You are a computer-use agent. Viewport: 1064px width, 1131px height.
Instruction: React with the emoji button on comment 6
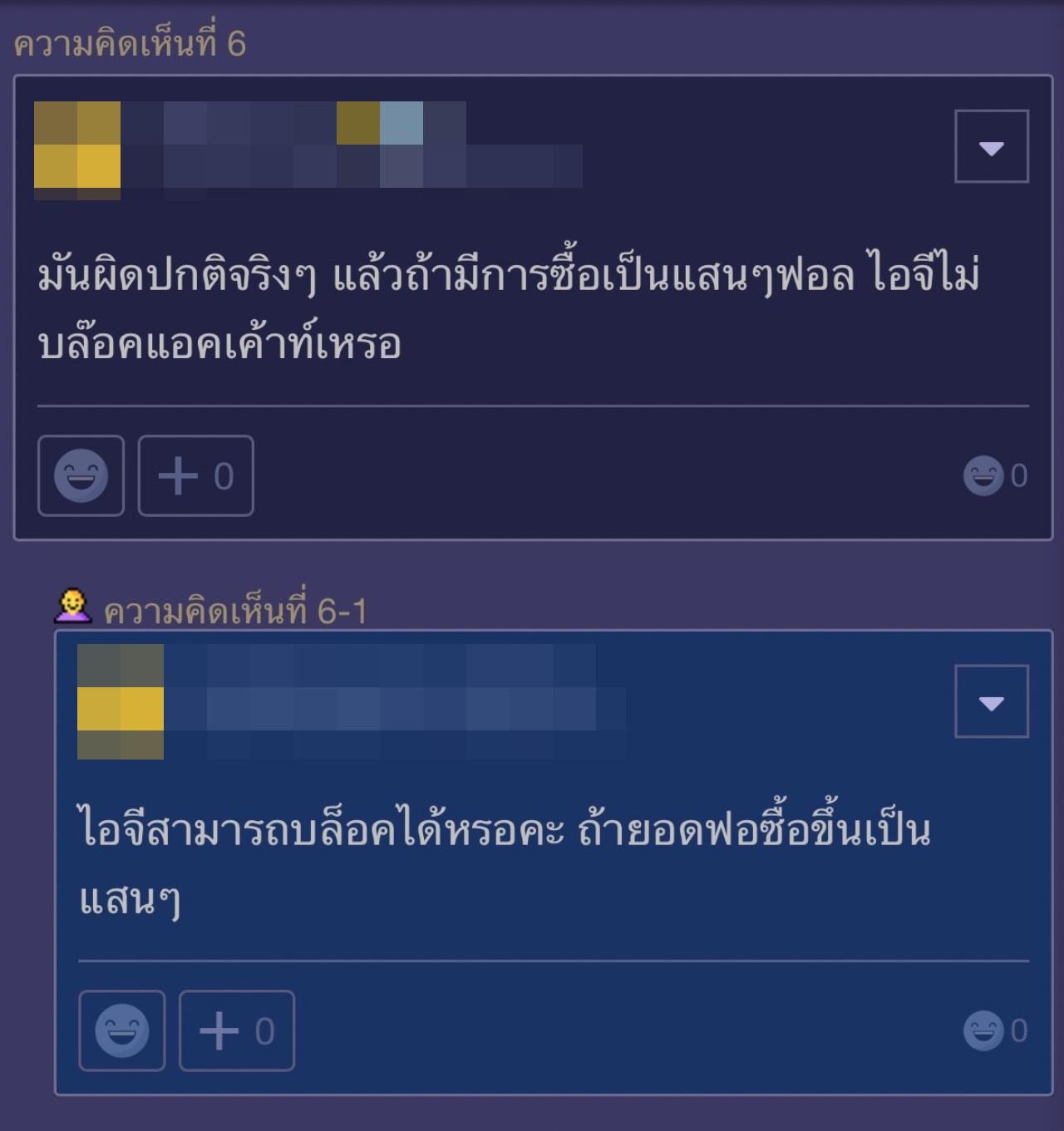pos(81,475)
